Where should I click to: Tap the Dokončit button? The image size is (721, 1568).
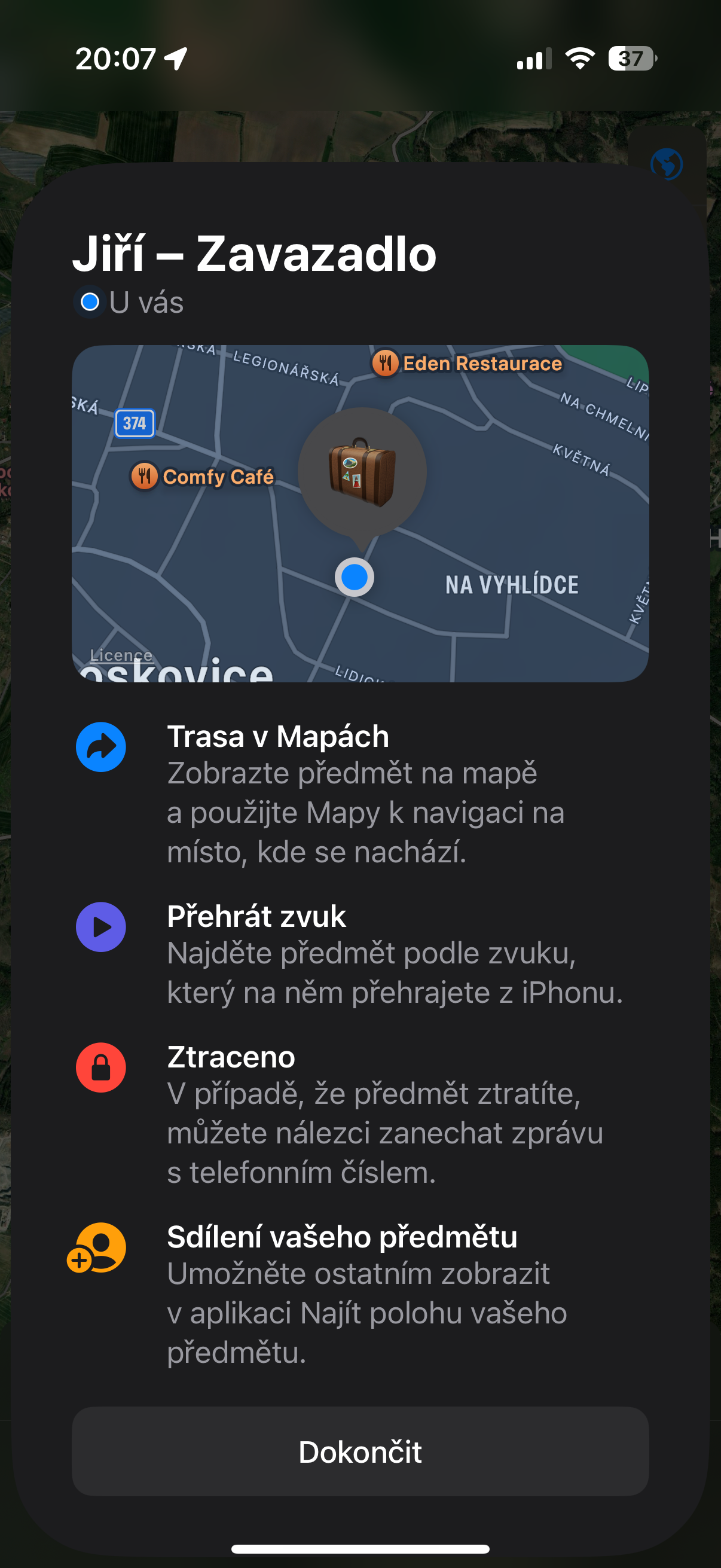pyautogui.click(x=360, y=1452)
